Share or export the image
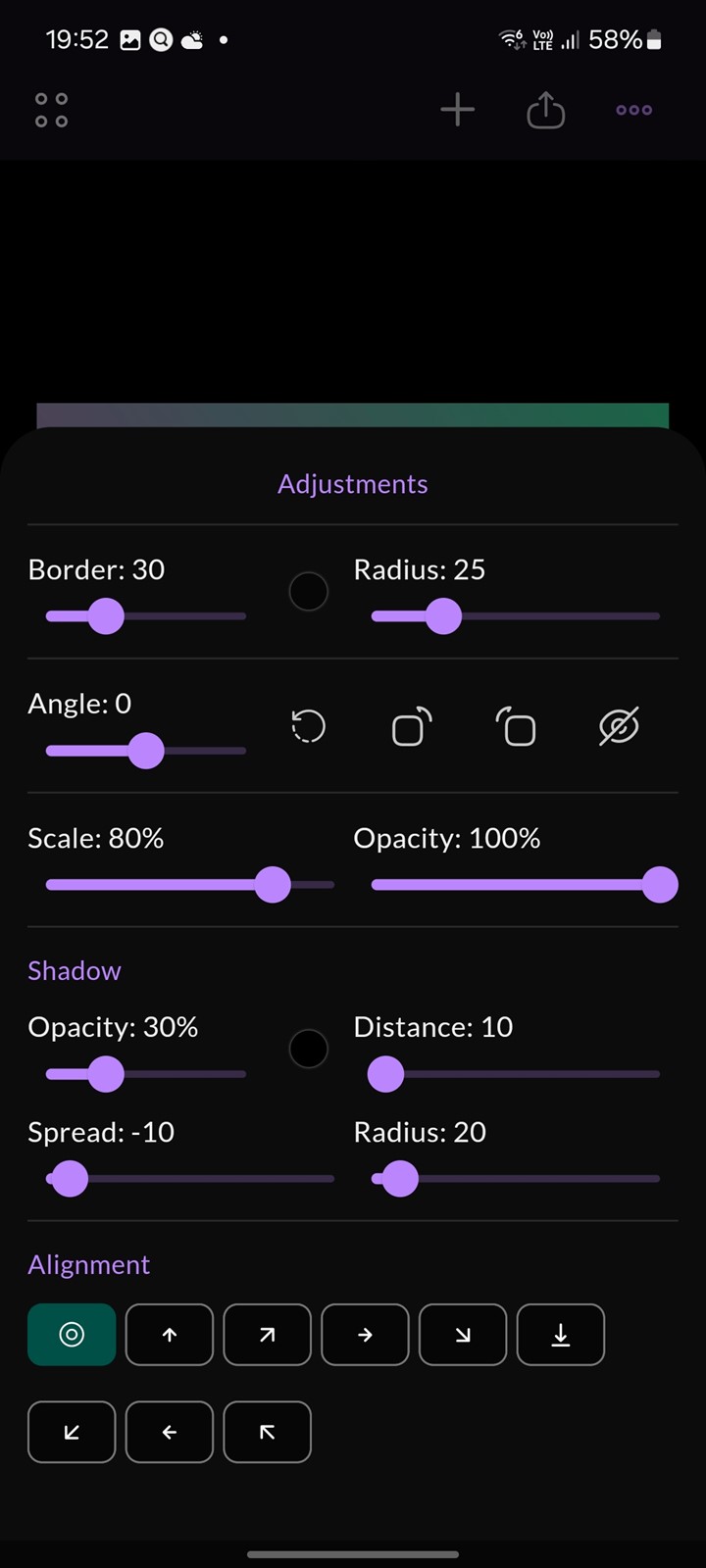Screen dimensions: 706x1568 pyautogui.click(x=545, y=110)
